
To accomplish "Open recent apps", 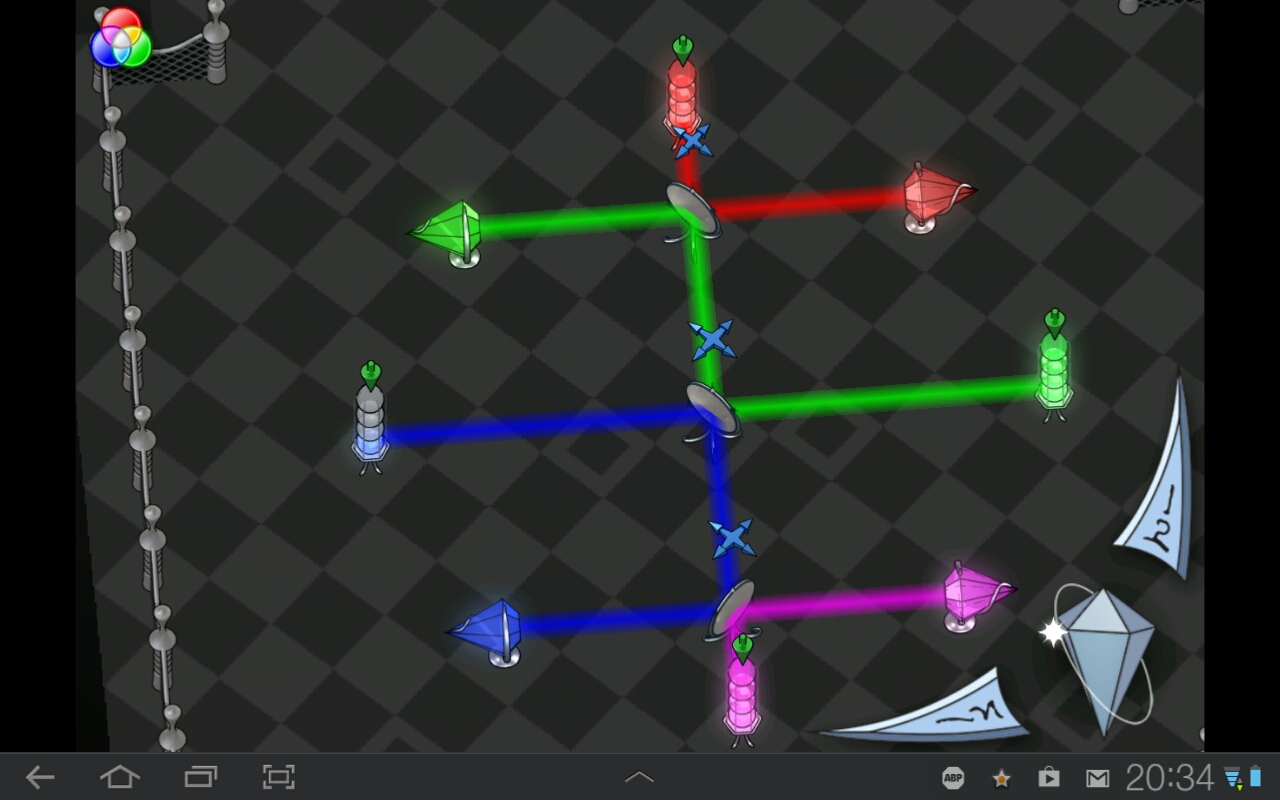I will point(200,777).
